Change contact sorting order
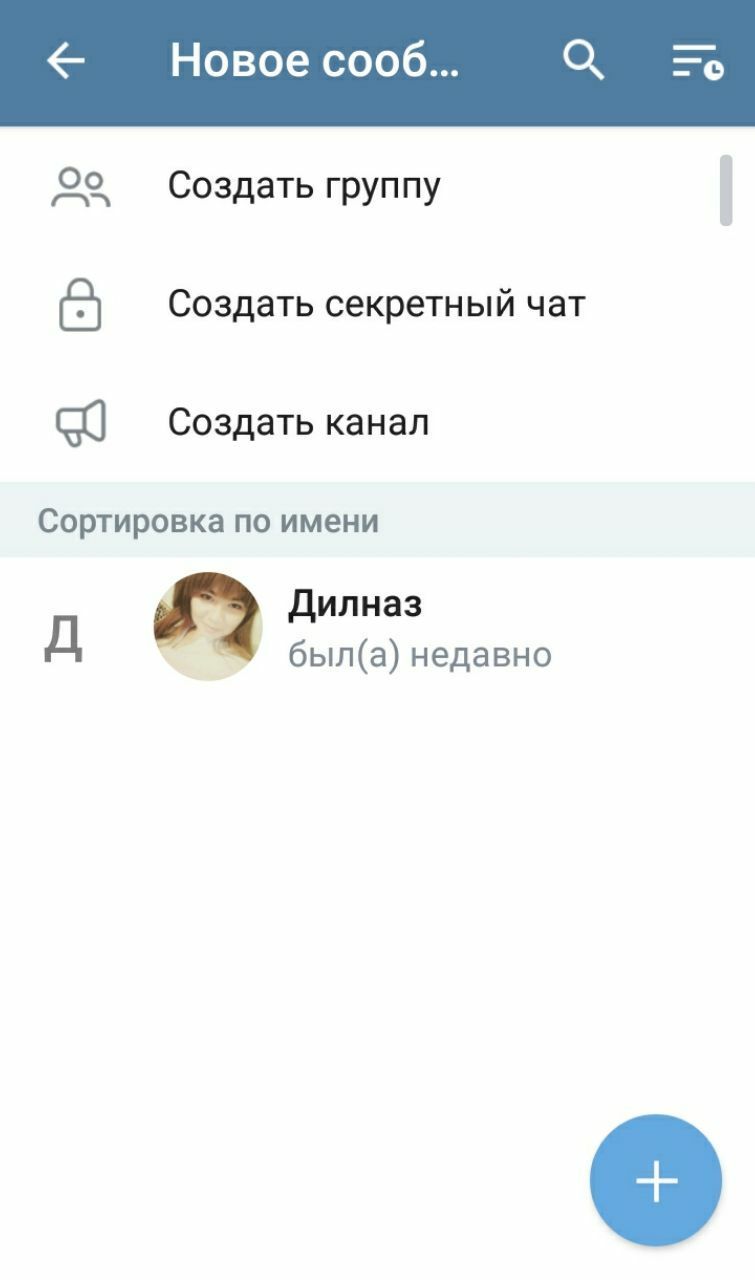The width and height of the screenshot is (755, 1280). pos(696,61)
